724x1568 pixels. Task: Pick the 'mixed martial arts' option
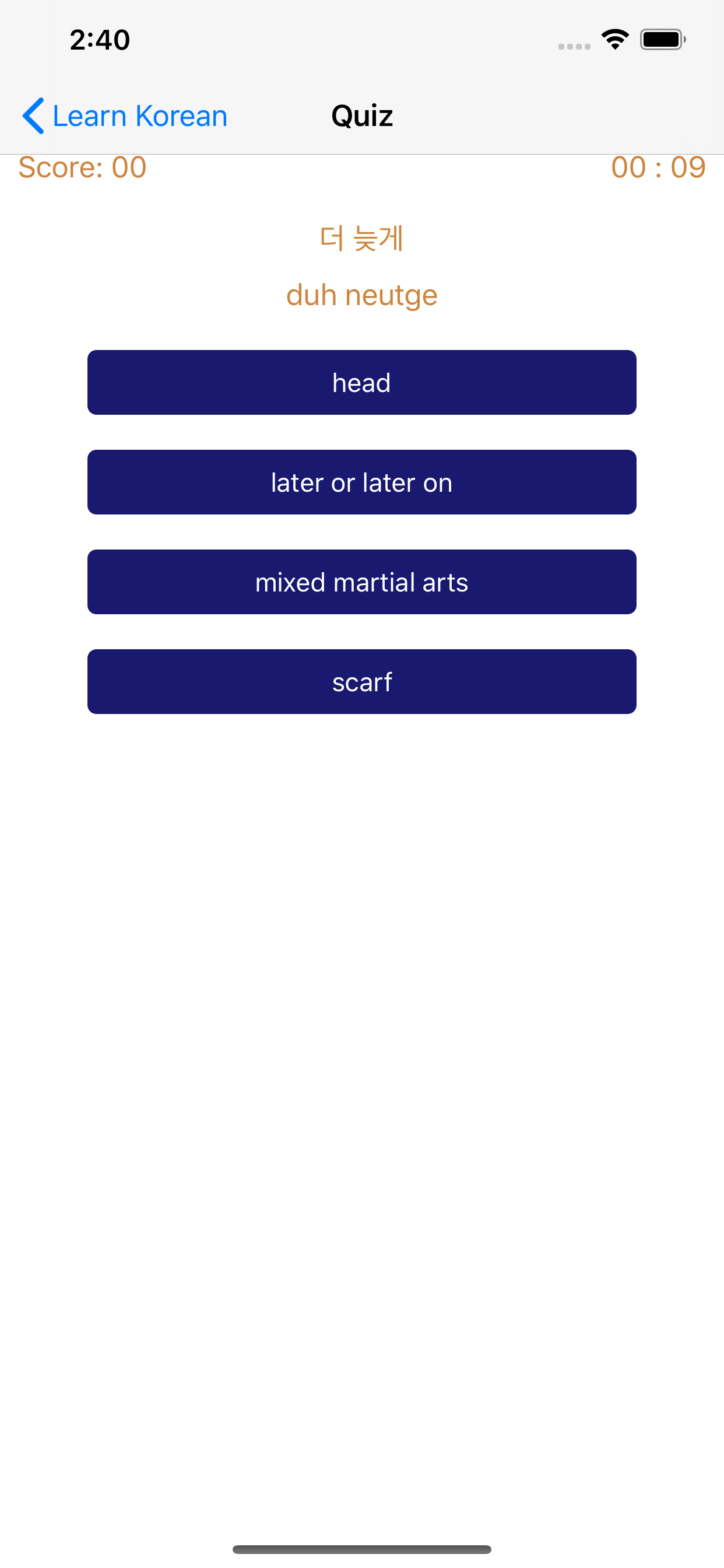click(x=361, y=582)
